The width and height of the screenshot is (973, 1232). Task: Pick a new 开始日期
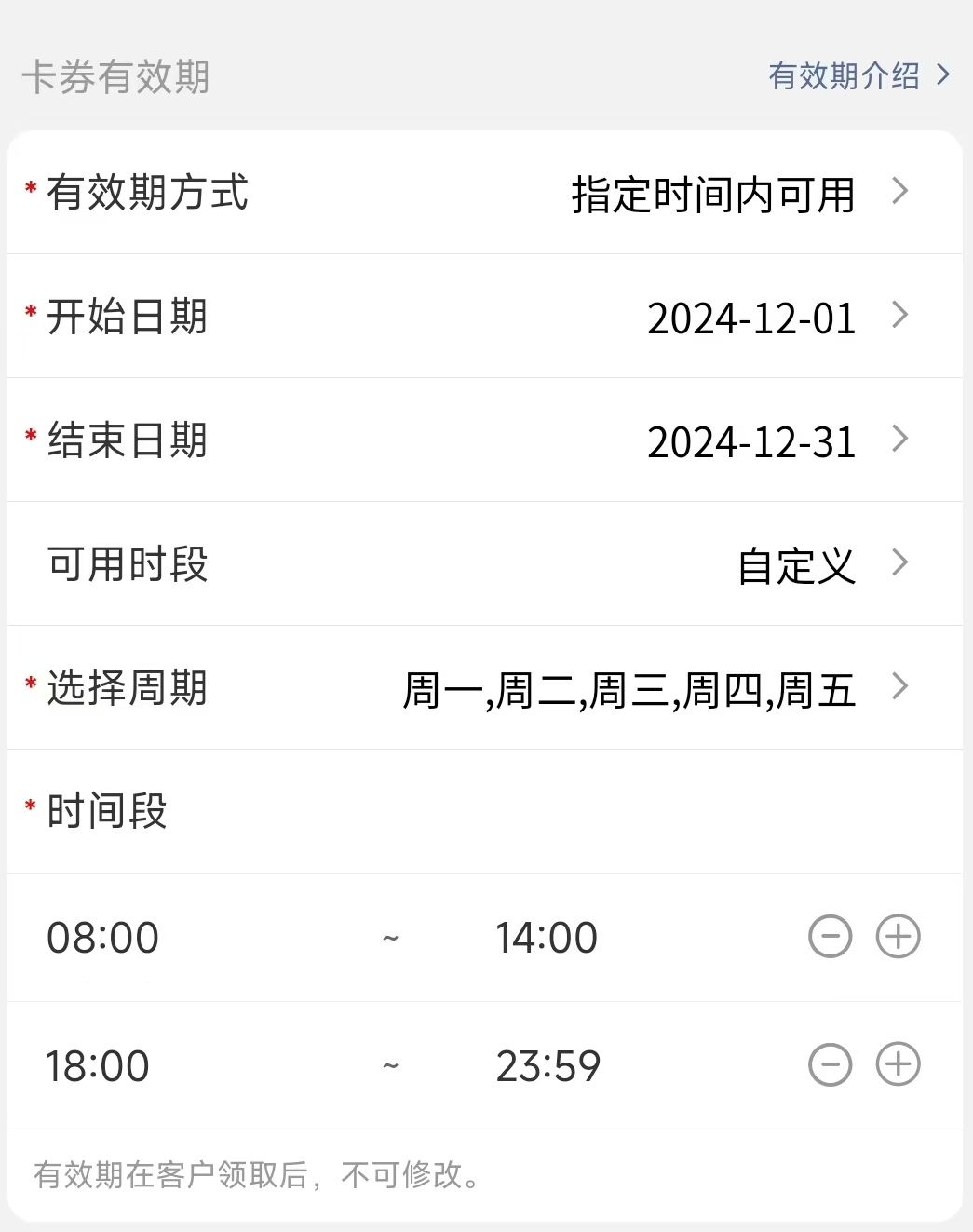[750, 318]
